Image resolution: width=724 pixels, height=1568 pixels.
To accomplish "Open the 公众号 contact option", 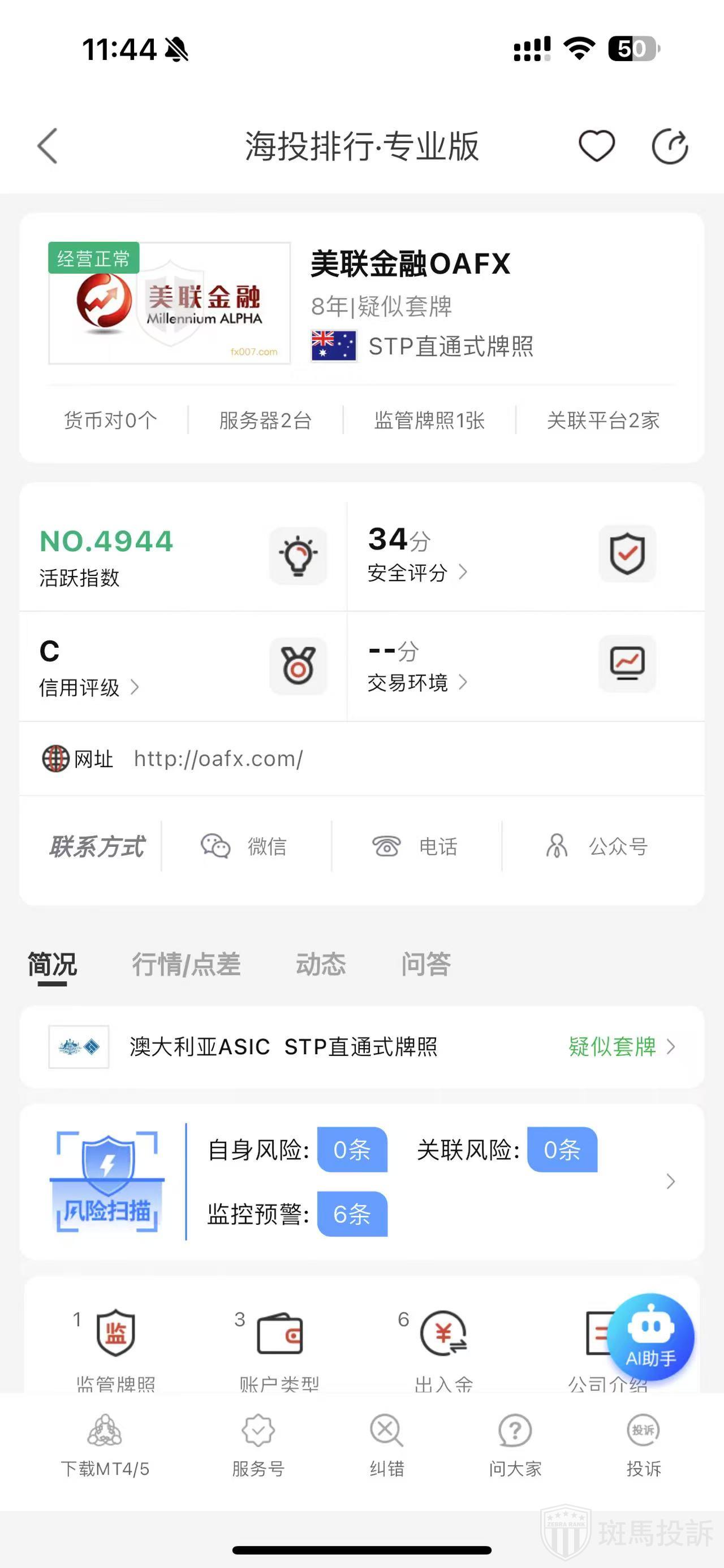I will point(597,846).
